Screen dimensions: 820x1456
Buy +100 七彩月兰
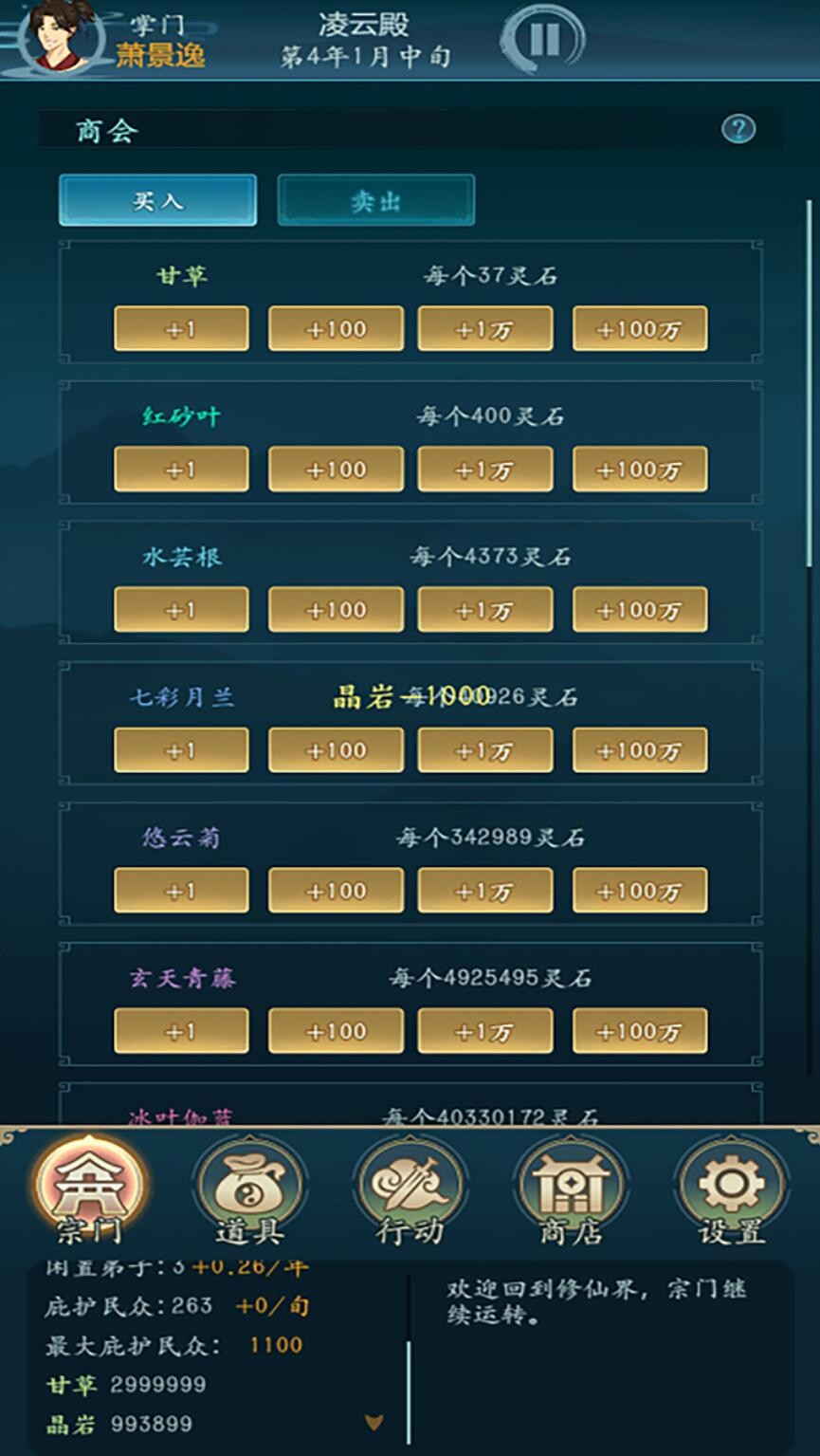[336, 750]
